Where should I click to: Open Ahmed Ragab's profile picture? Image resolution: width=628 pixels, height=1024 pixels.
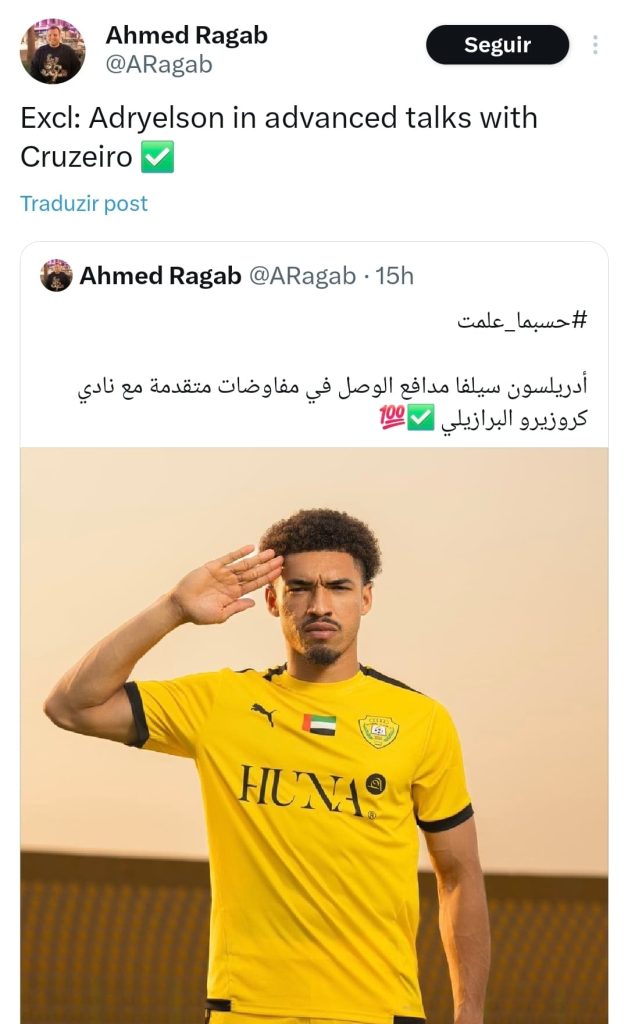point(52,50)
